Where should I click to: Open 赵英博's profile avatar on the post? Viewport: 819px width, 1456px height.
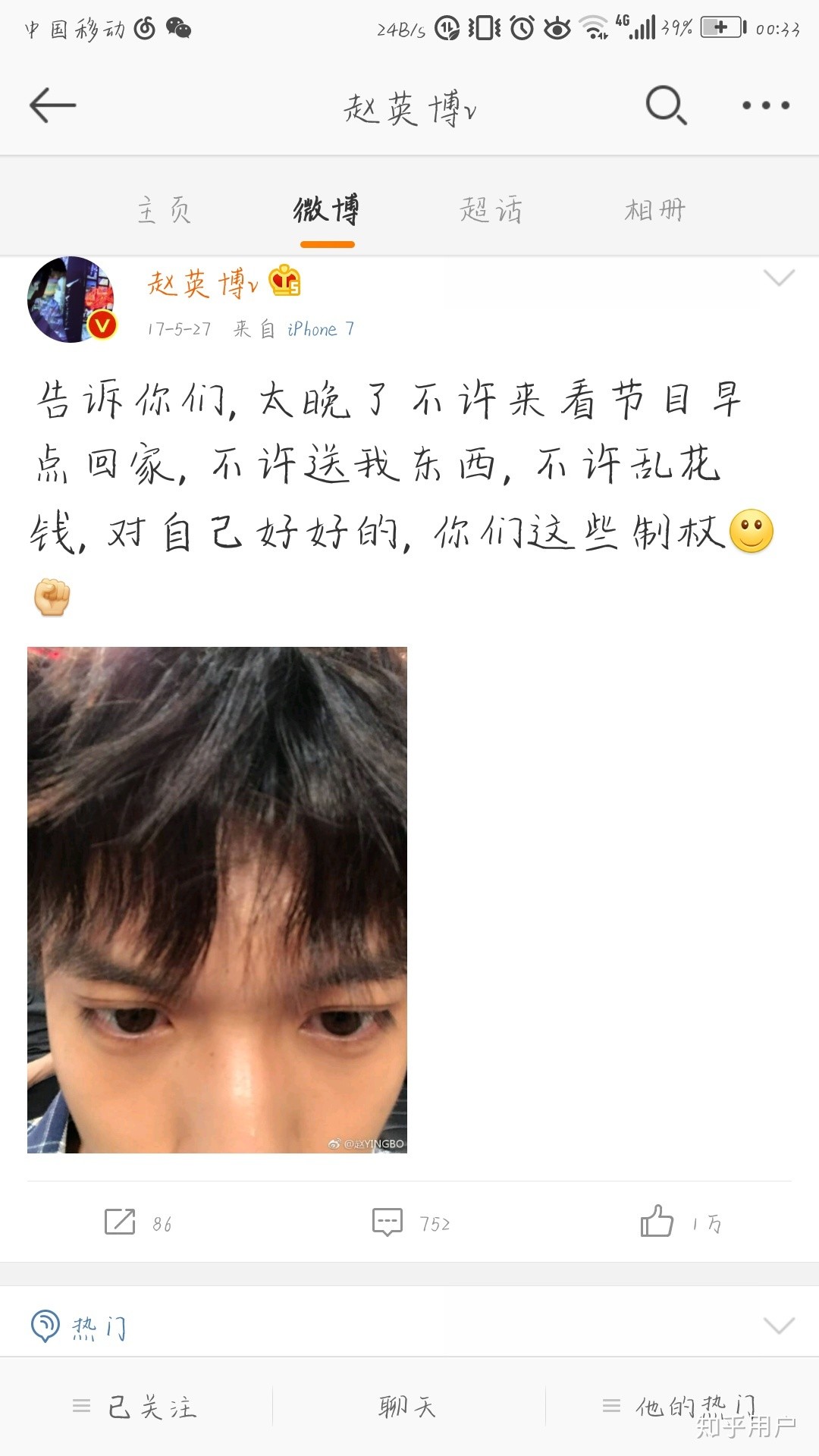coord(71,300)
